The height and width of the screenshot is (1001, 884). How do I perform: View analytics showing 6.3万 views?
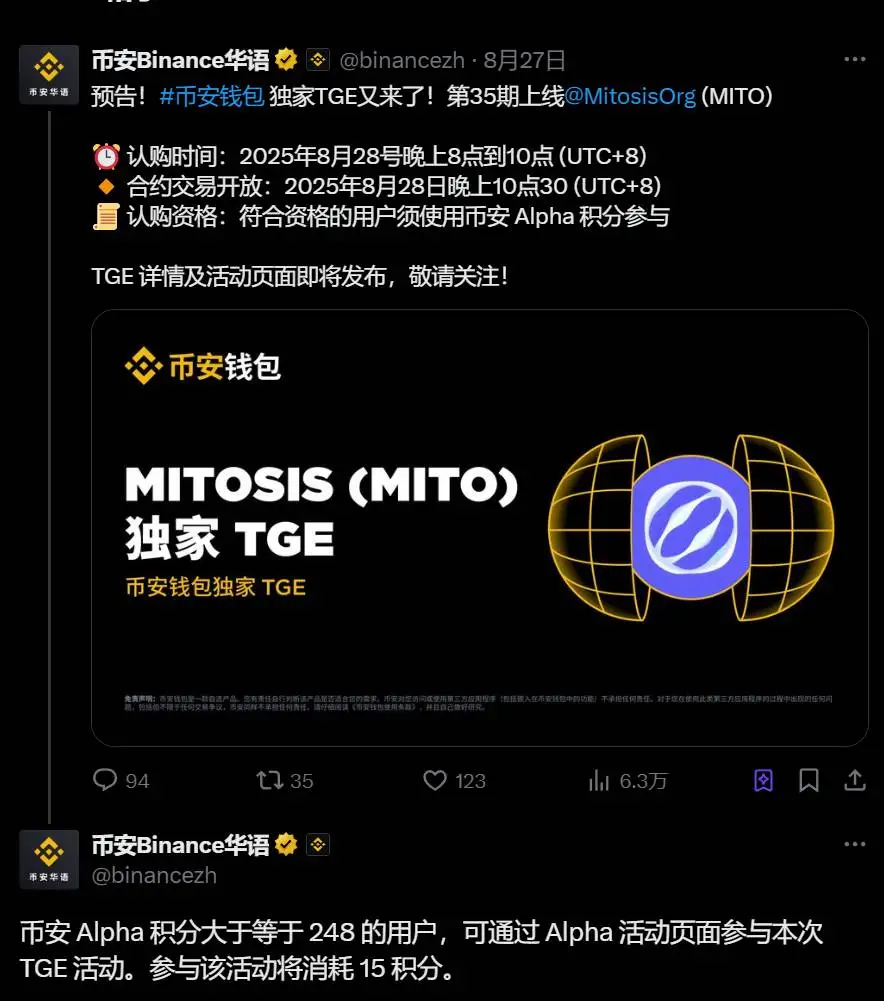pyautogui.click(x=600, y=780)
